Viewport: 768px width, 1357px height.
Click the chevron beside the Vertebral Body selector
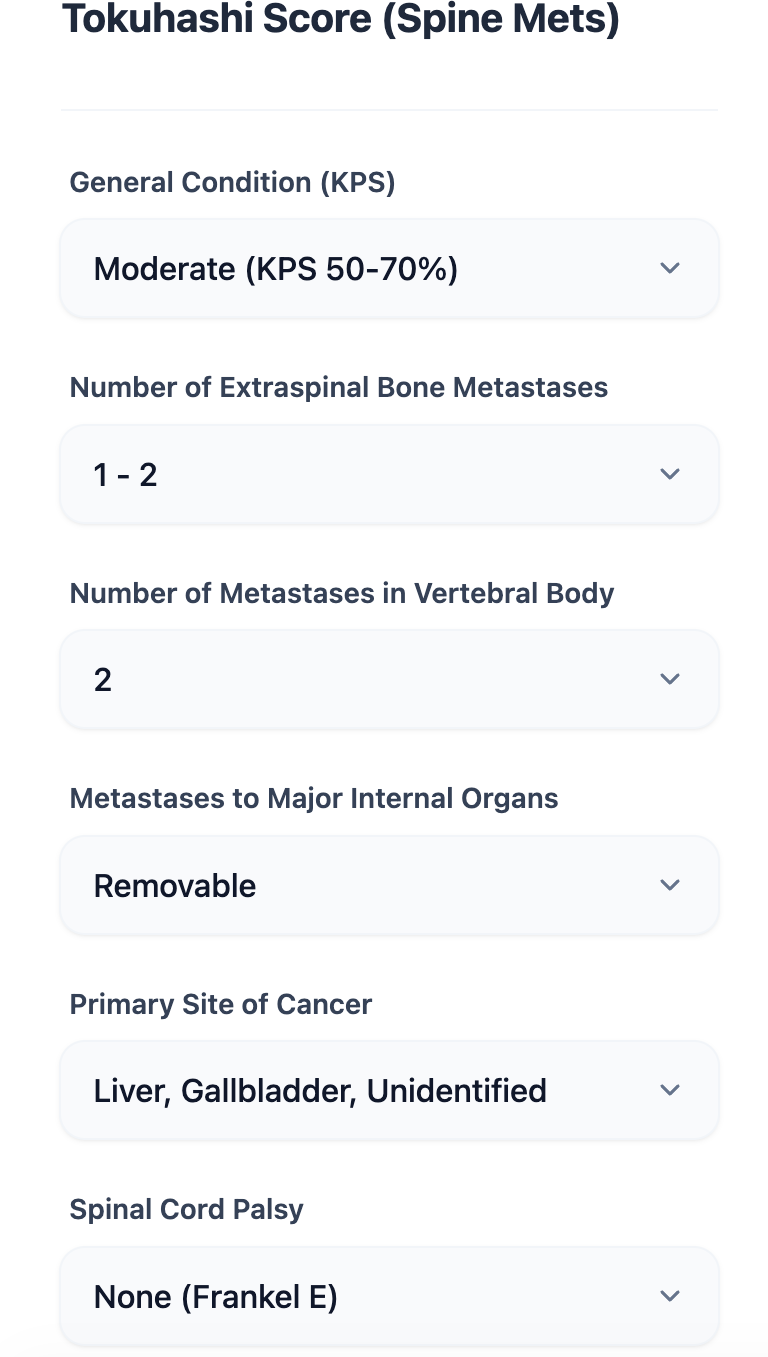[x=669, y=679]
